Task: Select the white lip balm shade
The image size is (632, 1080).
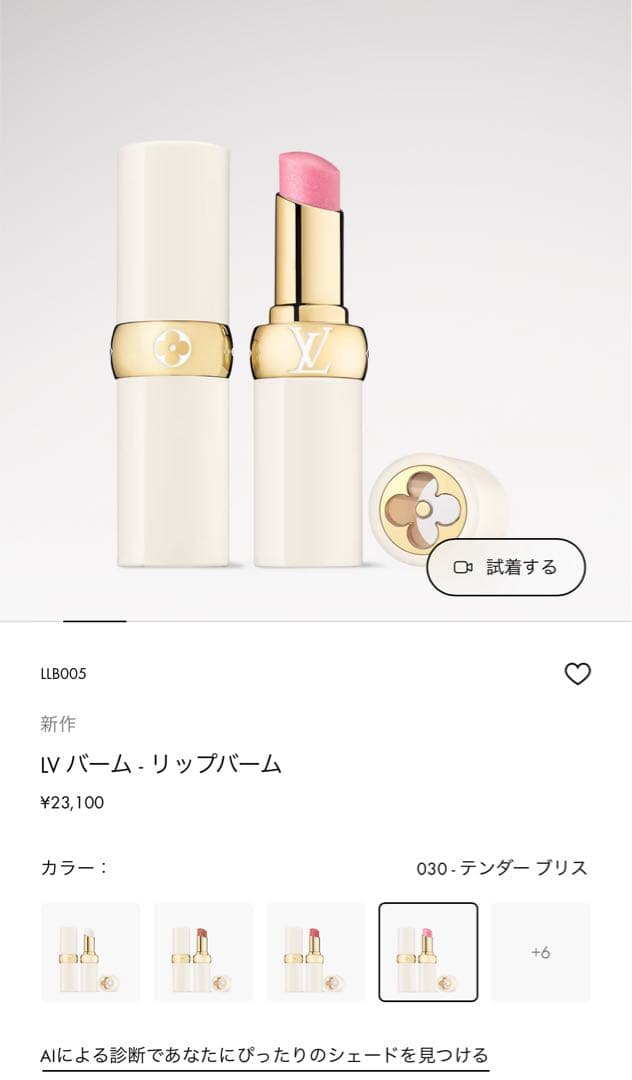Action: 90,951
